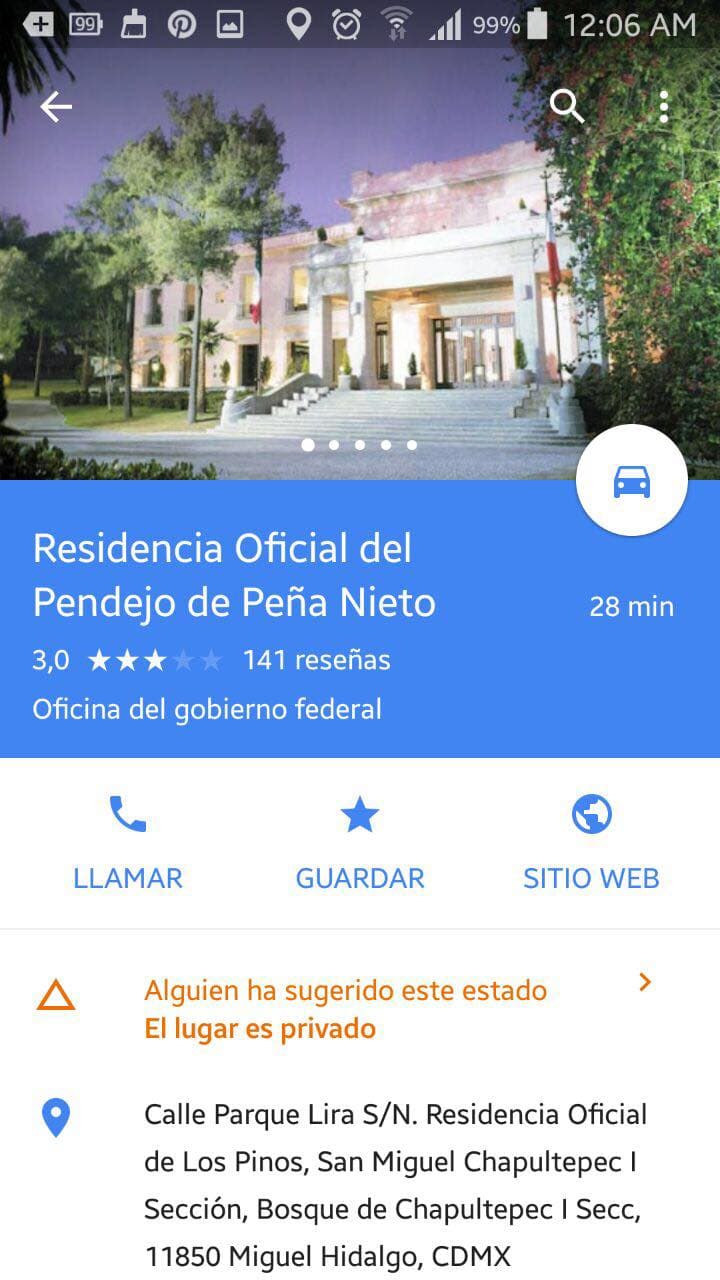Start driving directions with the car icon
Viewport: 720px width, 1280px height.
pyautogui.click(x=632, y=479)
